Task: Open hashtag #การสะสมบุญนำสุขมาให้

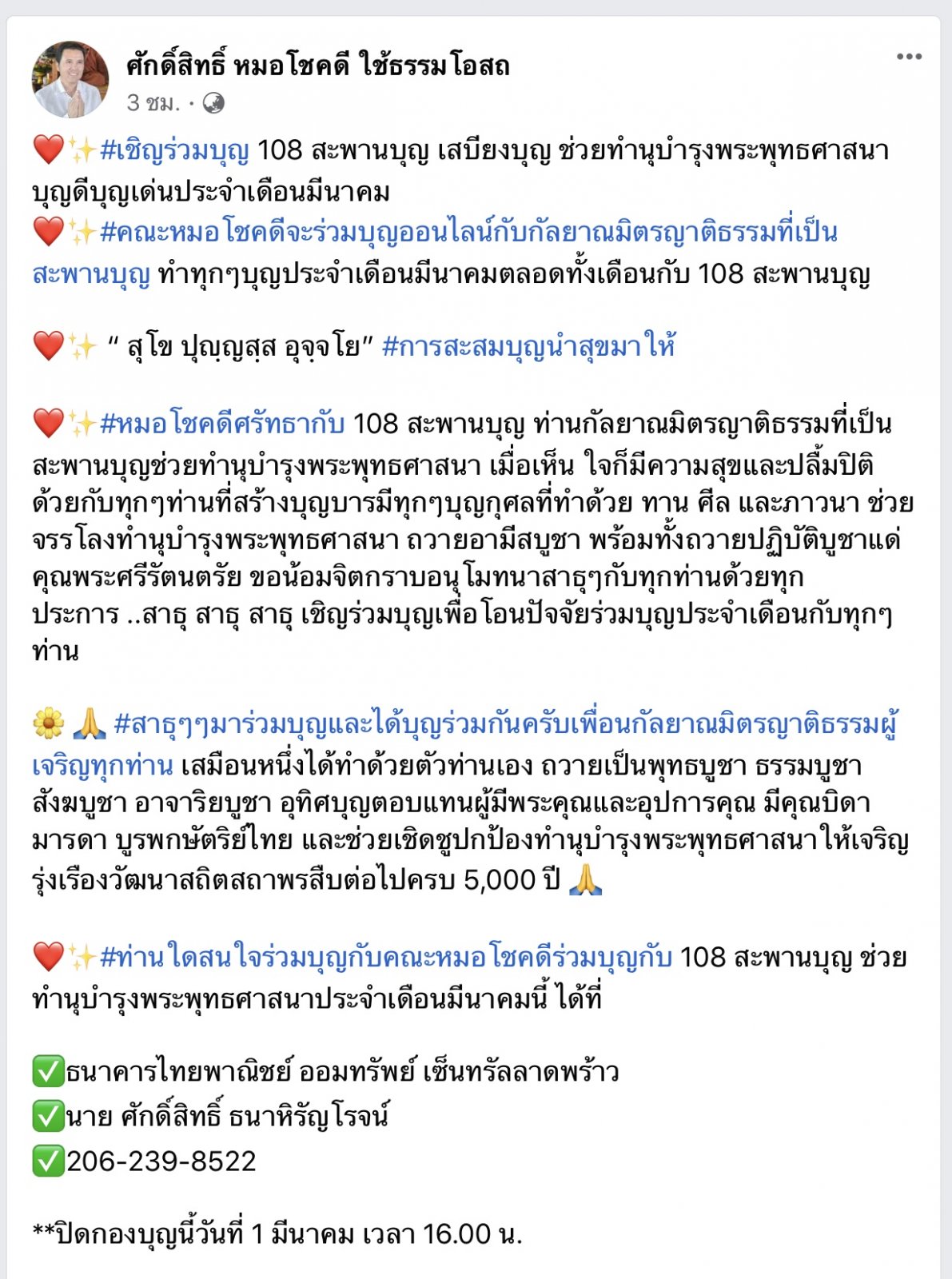Action: click(x=529, y=345)
